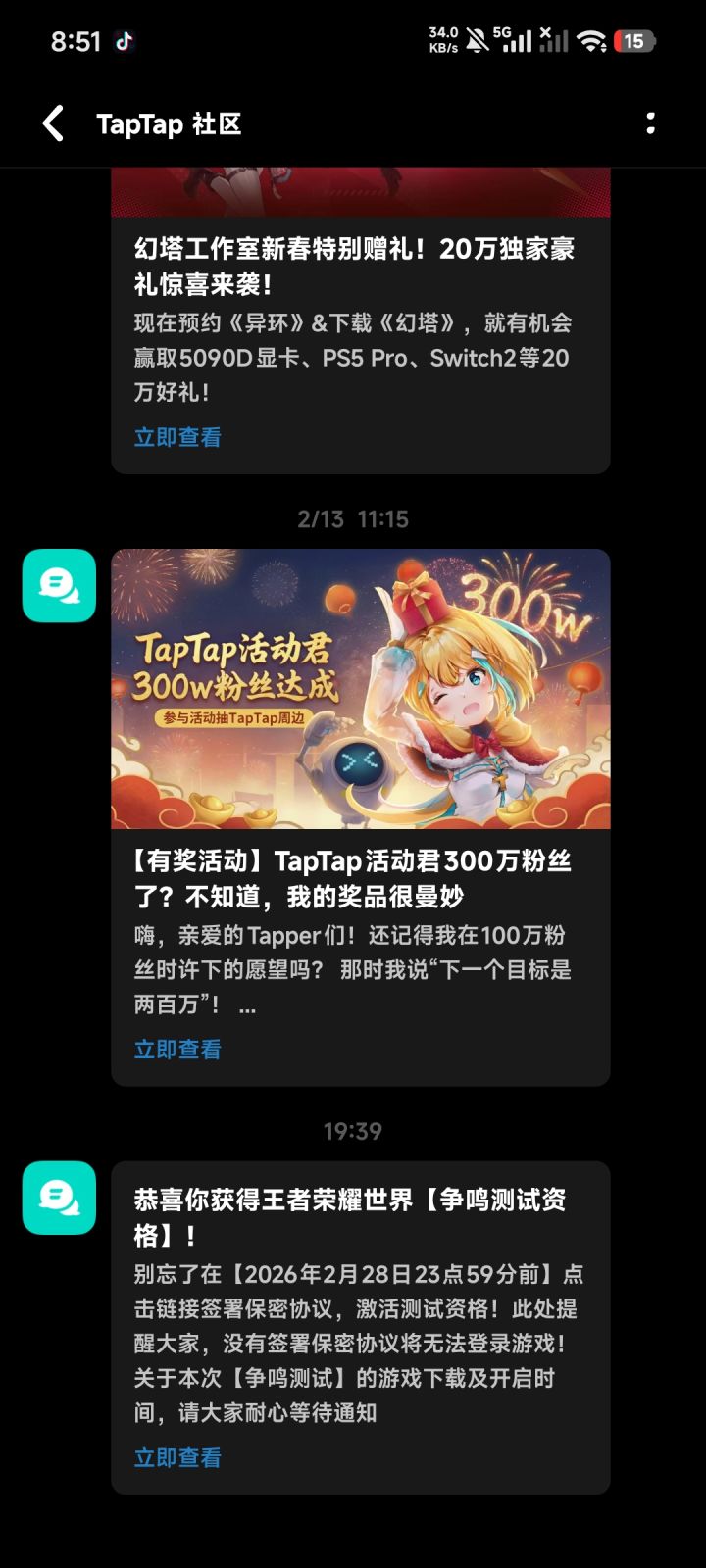Tap the 19:39 timestamp label

tap(353, 1131)
